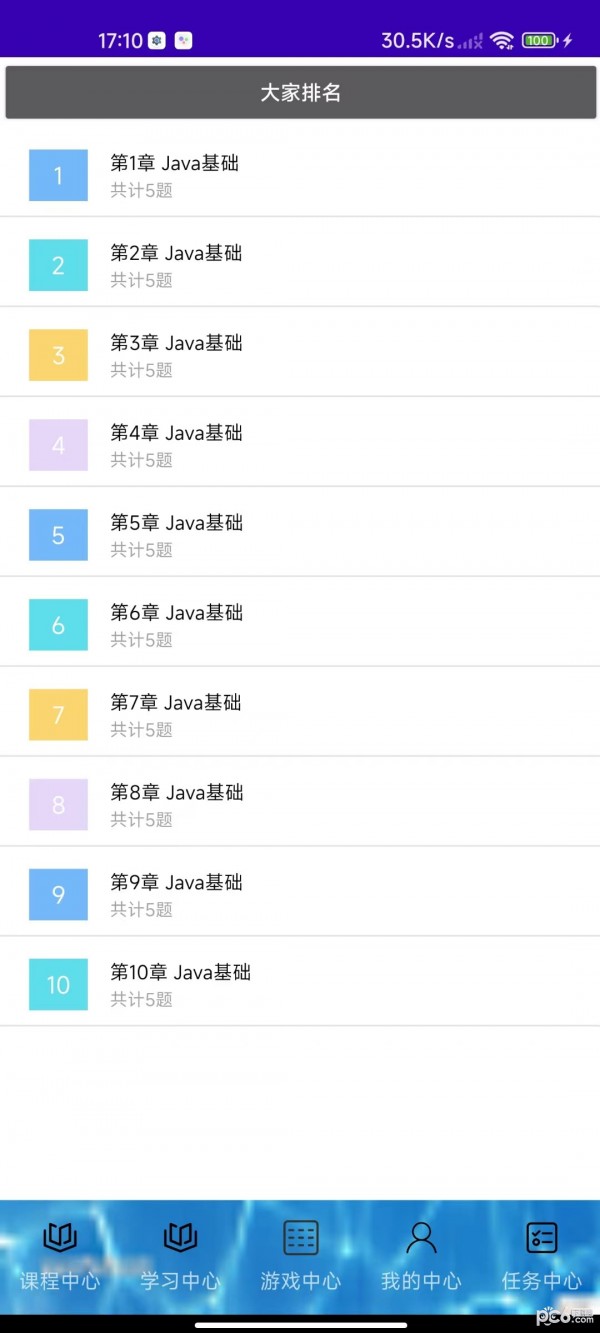The image size is (600, 1333).
Task: Open the 任务中心 tab
Action: point(541,1256)
